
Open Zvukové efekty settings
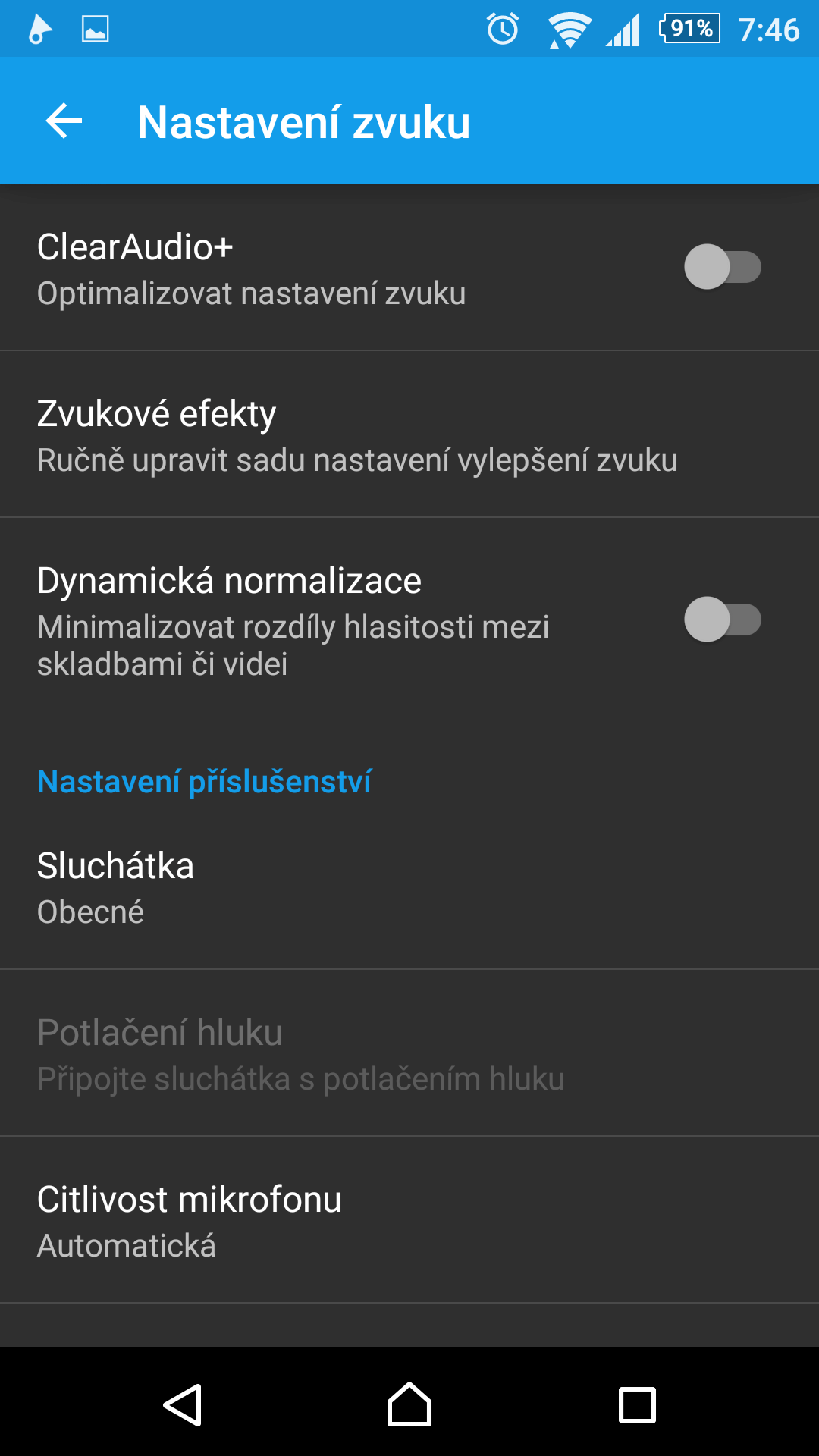click(356, 435)
